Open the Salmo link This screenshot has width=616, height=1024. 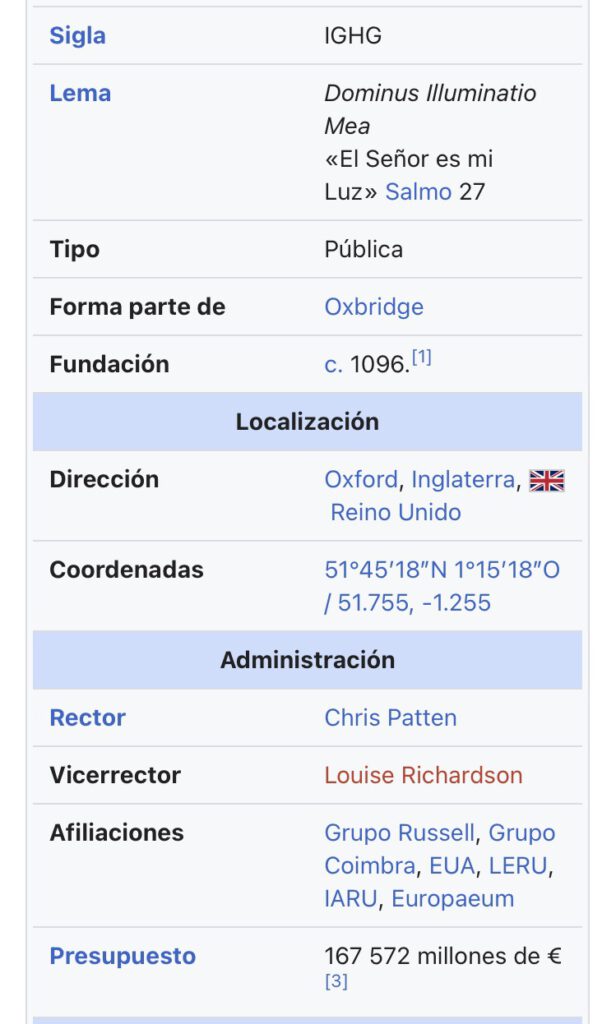click(418, 192)
